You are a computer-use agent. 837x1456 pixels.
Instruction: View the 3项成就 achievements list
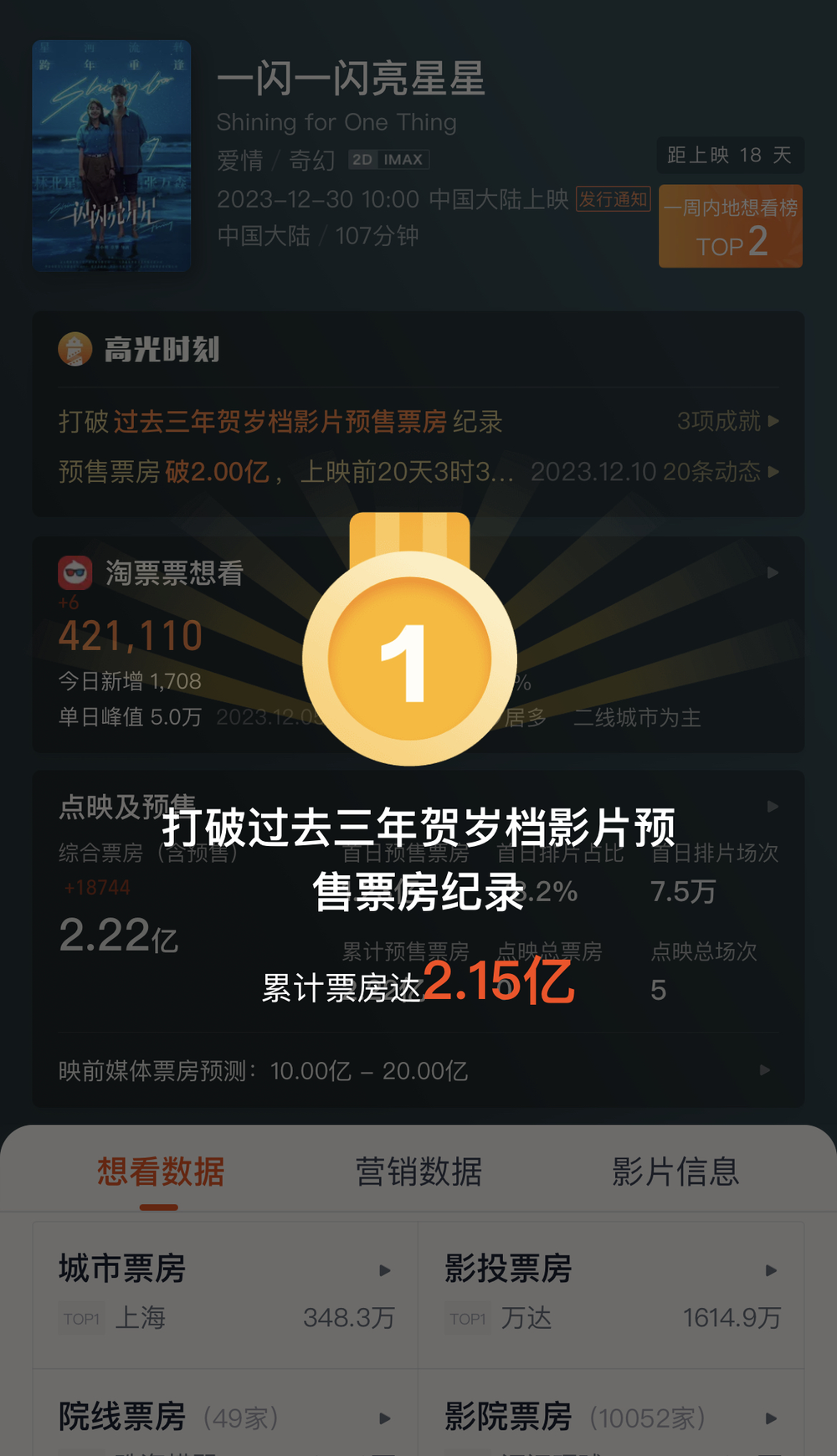pyautogui.click(x=727, y=421)
